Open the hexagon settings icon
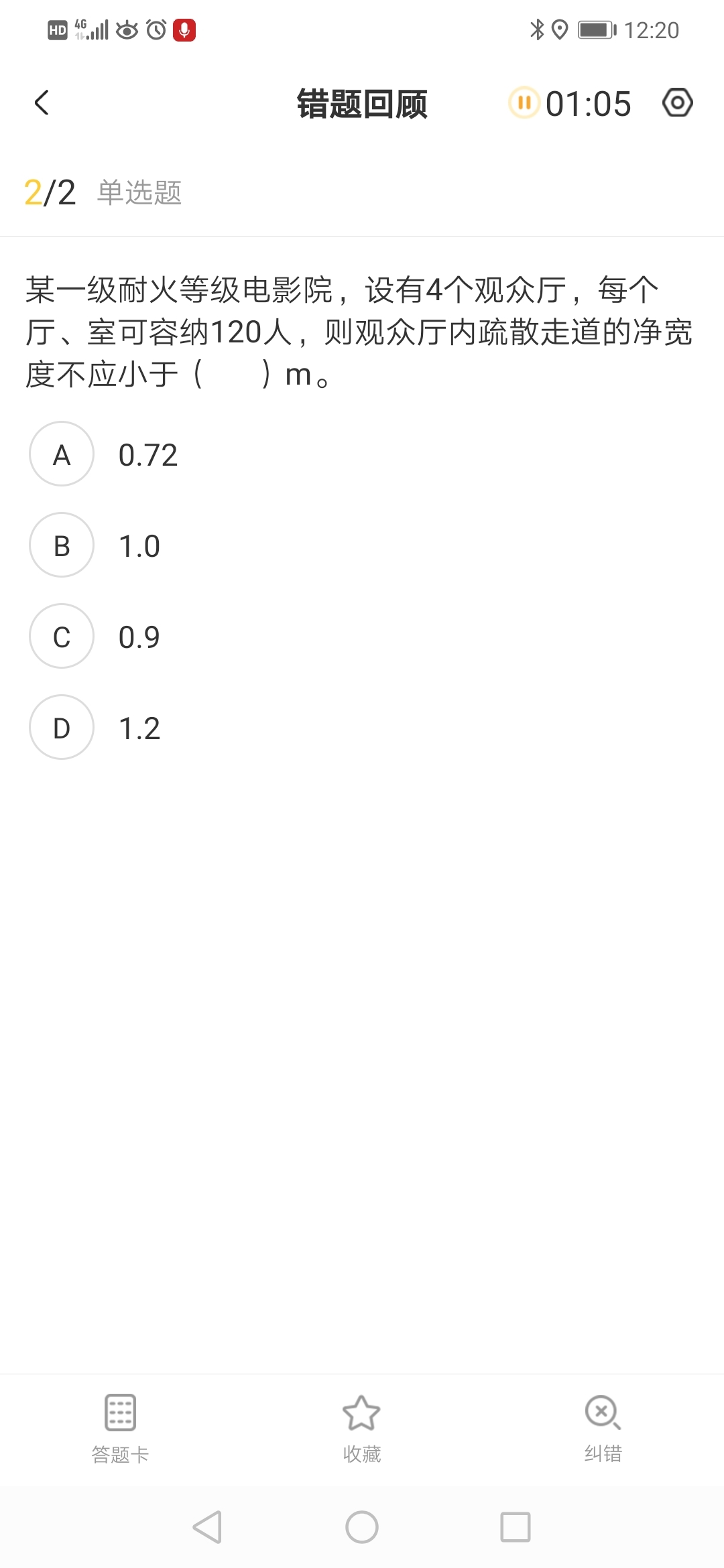724x1568 pixels. [677, 103]
